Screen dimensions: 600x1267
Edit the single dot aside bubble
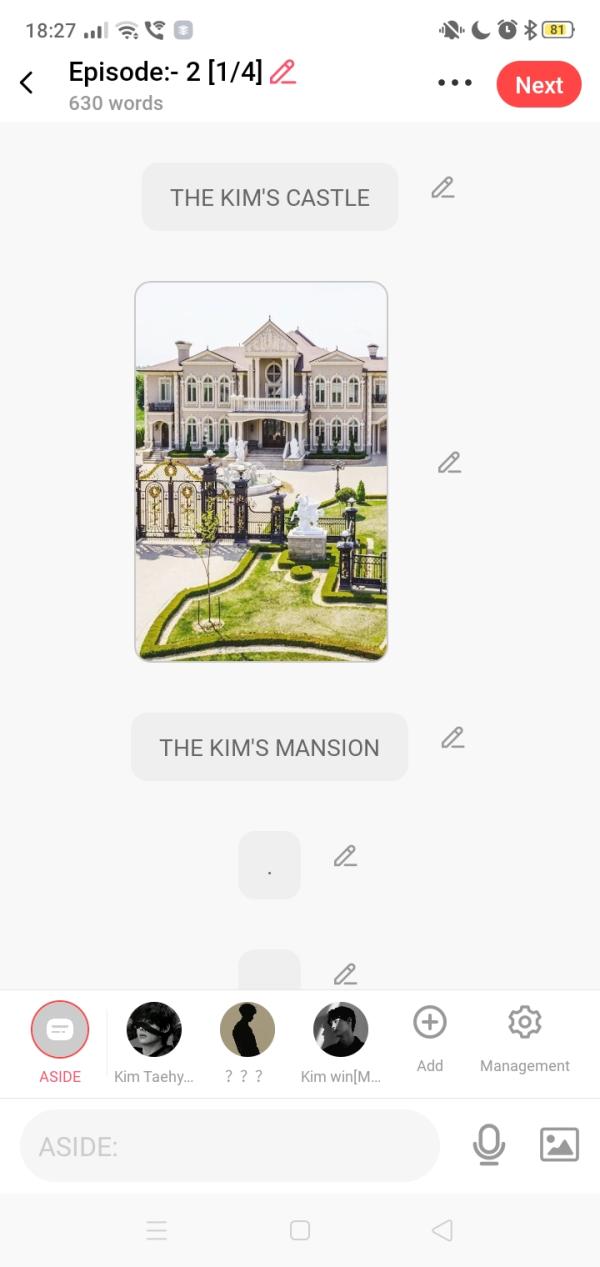[x=345, y=856]
